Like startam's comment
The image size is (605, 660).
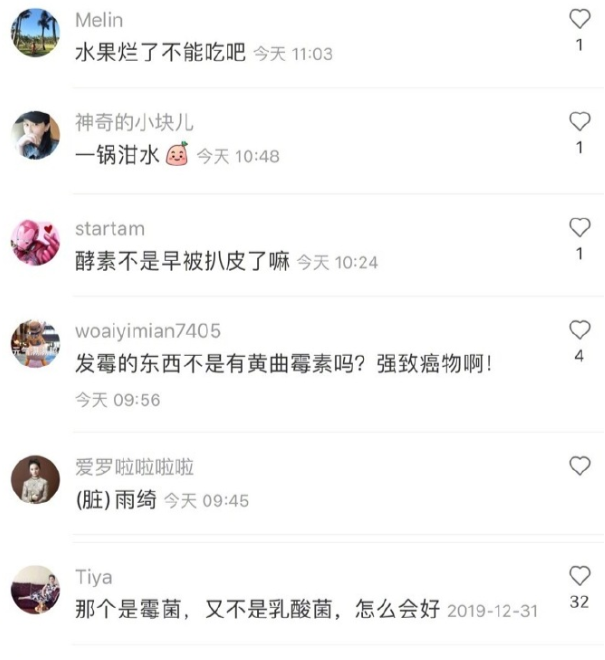[x=580, y=228]
